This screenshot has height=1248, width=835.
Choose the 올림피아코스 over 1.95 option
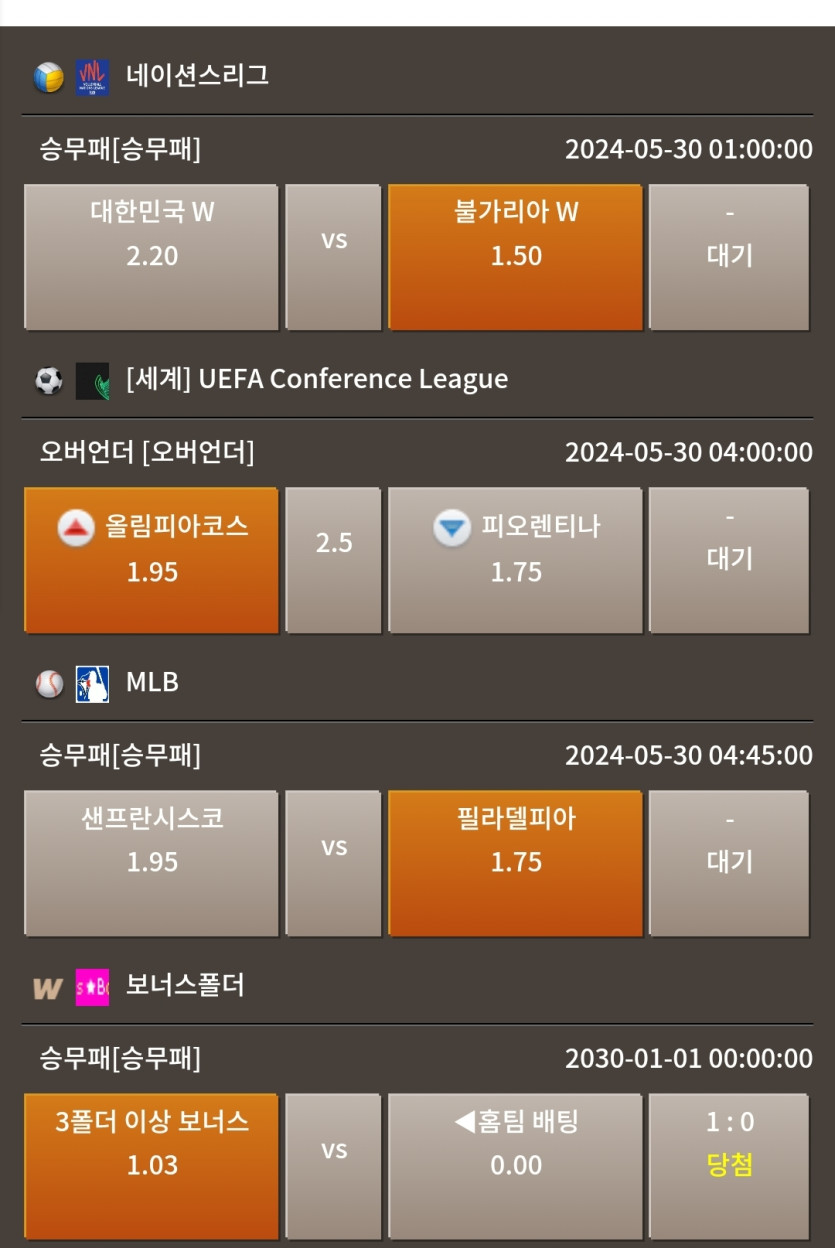coord(152,560)
